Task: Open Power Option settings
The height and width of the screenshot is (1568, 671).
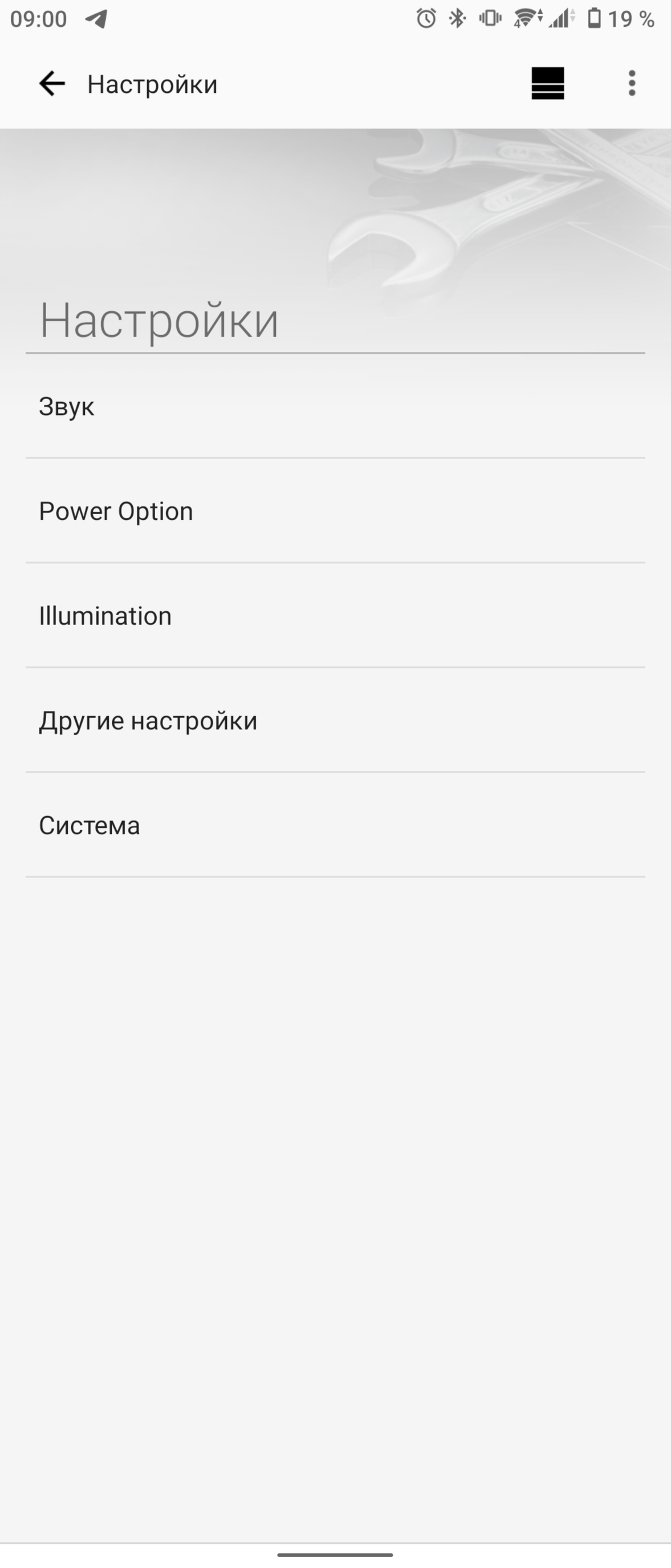Action: pyautogui.click(x=335, y=511)
